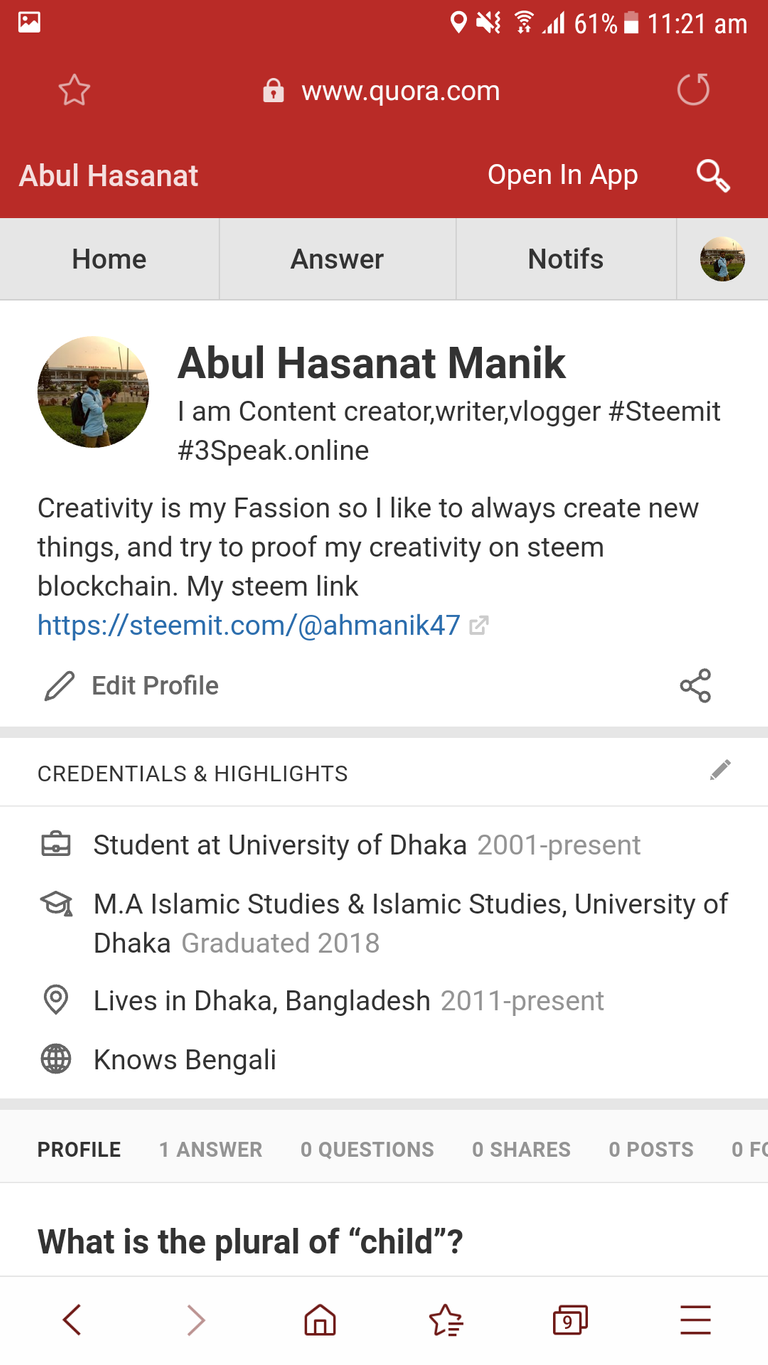Image resolution: width=768 pixels, height=1365 pixels.
Task: Open Quora search magnifier
Action: click(x=713, y=176)
